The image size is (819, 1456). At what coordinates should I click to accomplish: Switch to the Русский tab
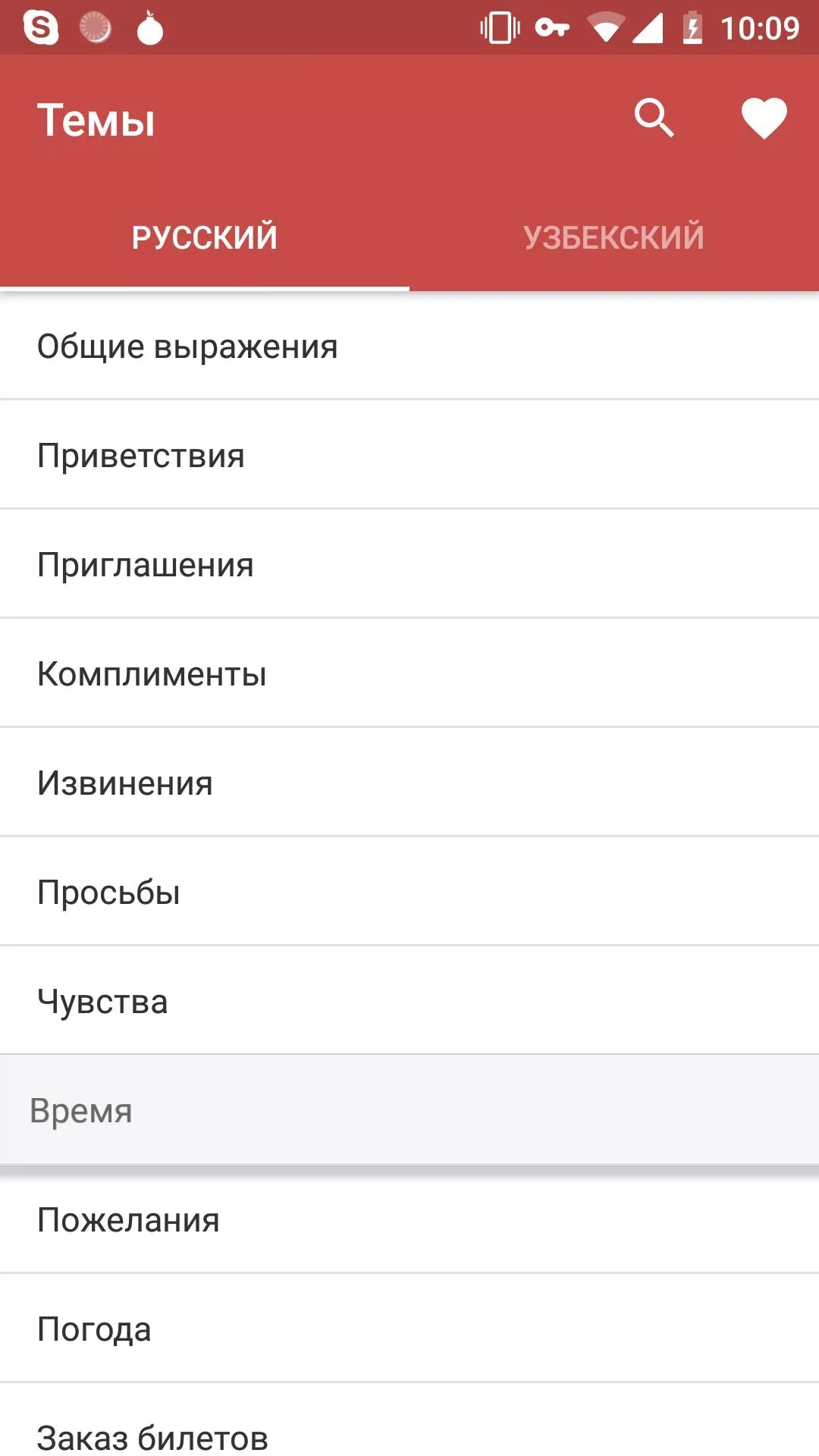click(x=205, y=237)
